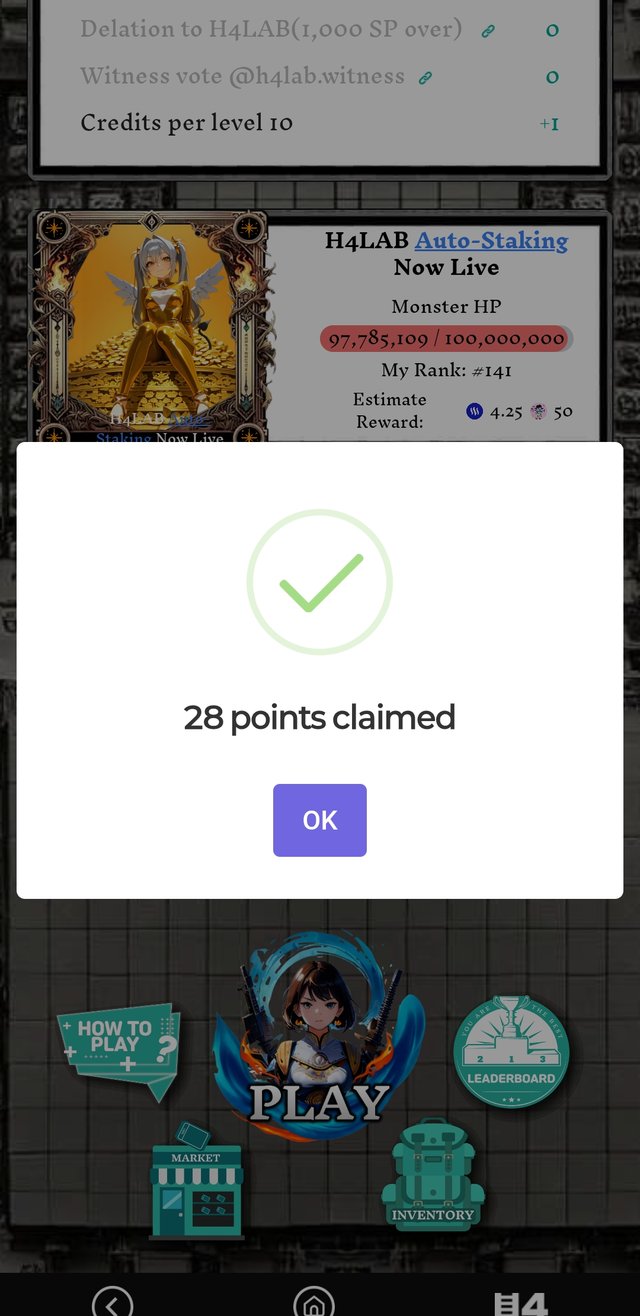This screenshot has height=1316, width=640.
Task: Open the Leaderboard
Action: point(511,1050)
